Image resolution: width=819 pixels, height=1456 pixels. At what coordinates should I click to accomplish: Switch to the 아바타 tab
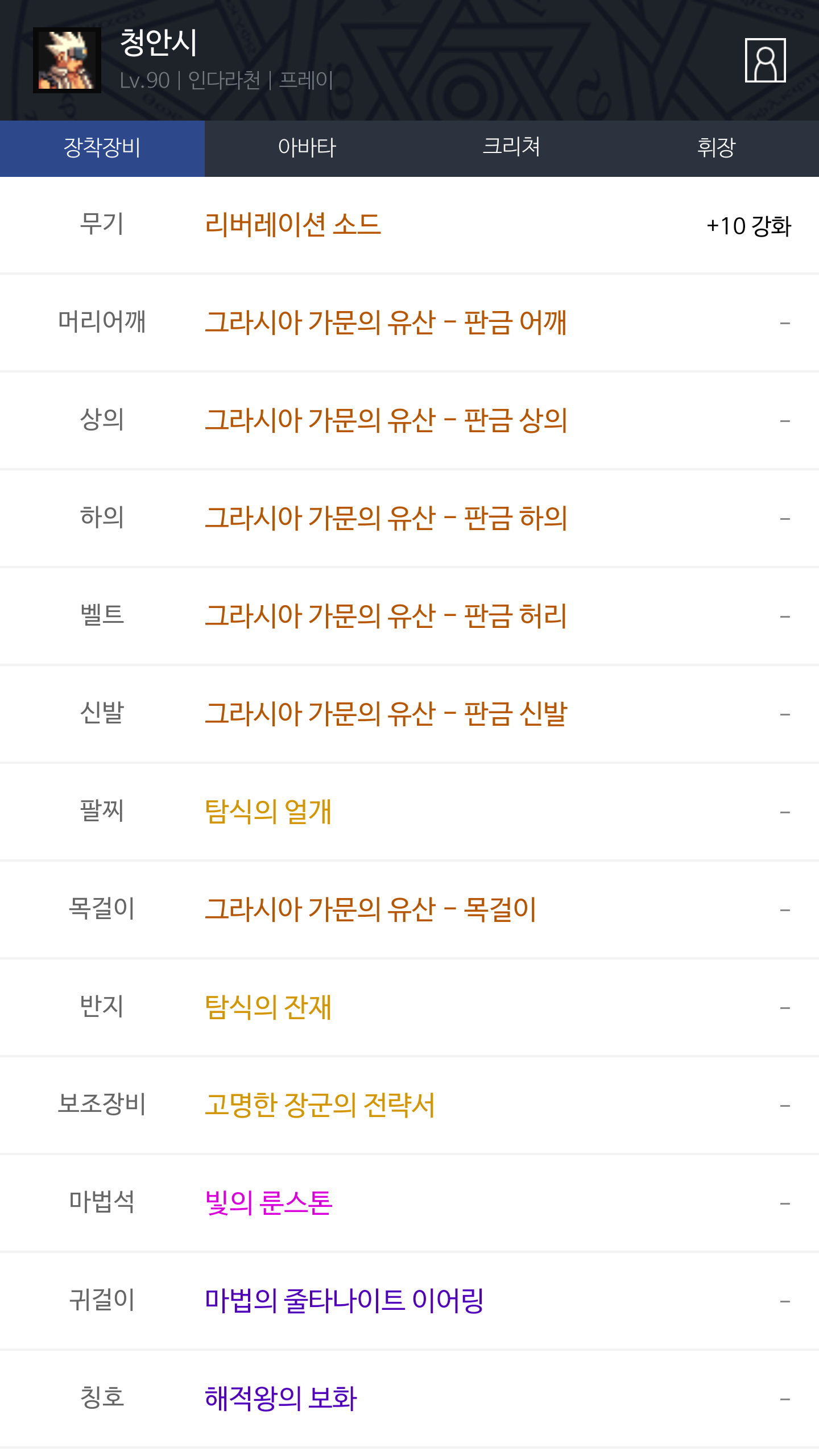[x=307, y=148]
